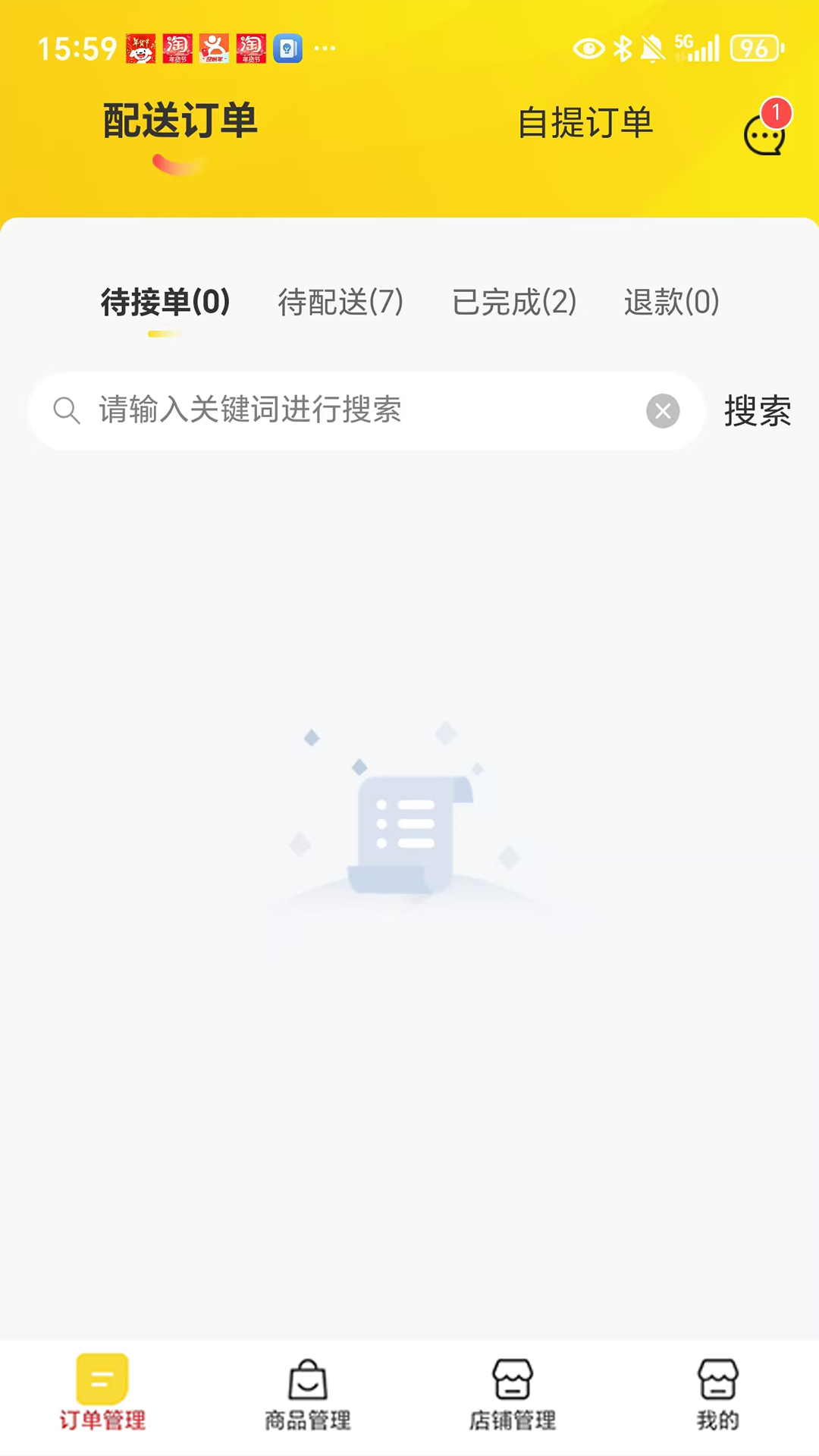Clear search text using the X icon
Image resolution: width=819 pixels, height=1456 pixels.
(x=663, y=411)
